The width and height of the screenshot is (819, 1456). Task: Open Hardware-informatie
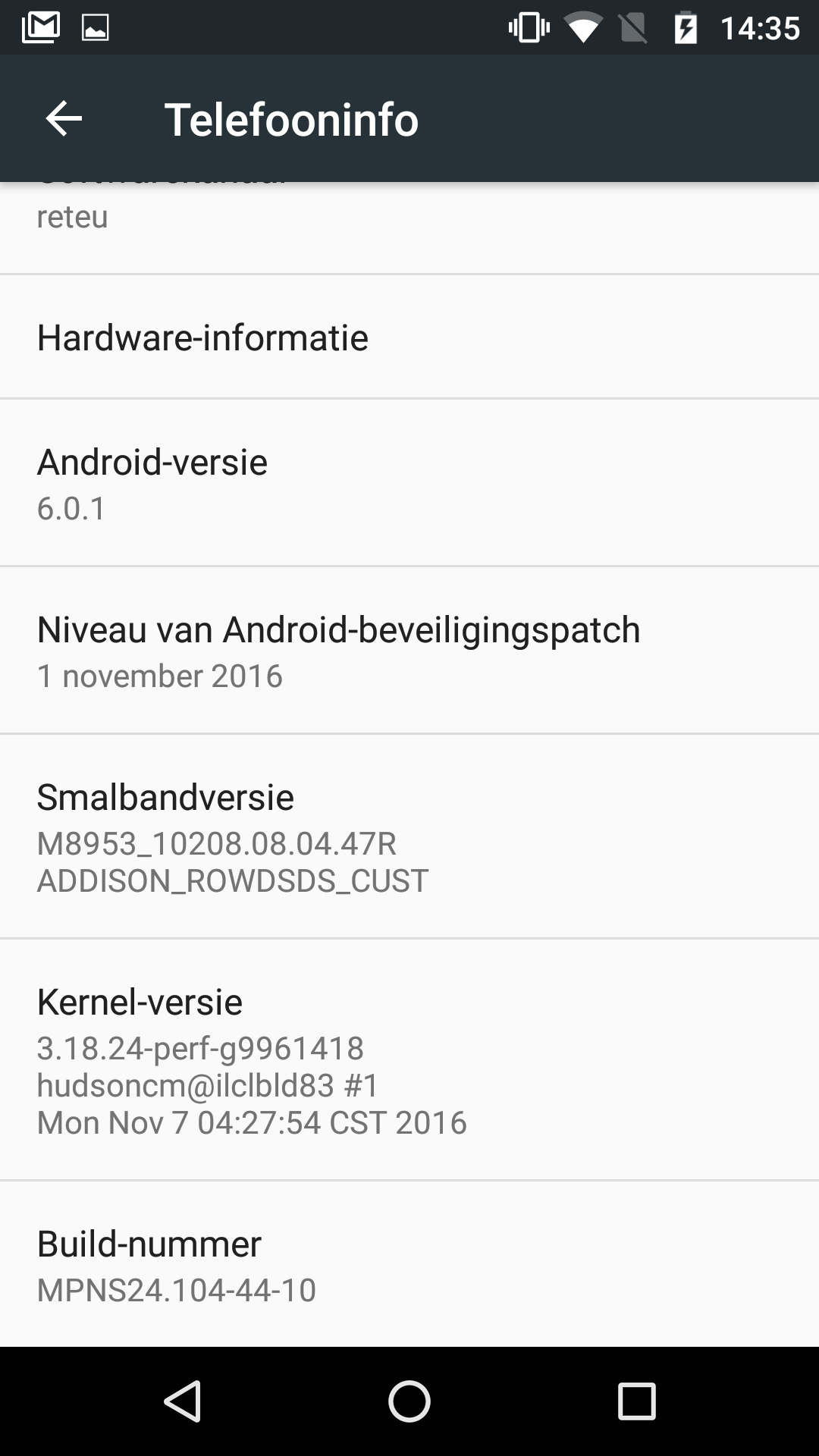pos(409,337)
